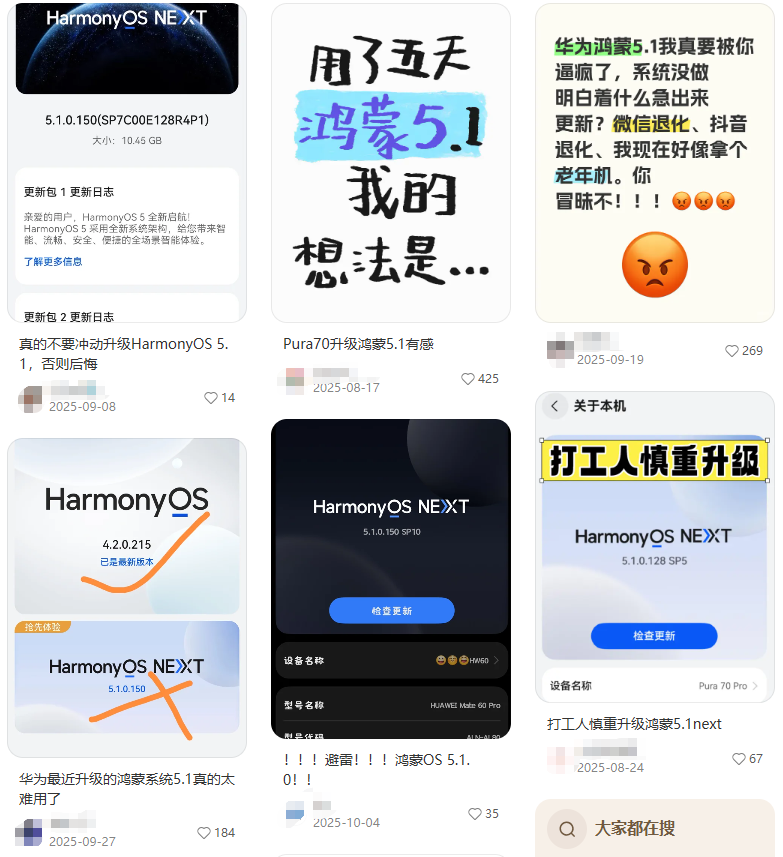Like the Pura70升级鸿蒙5.1有感 post
The width and height of the screenshot is (783, 857).
[x=468, y=379]
